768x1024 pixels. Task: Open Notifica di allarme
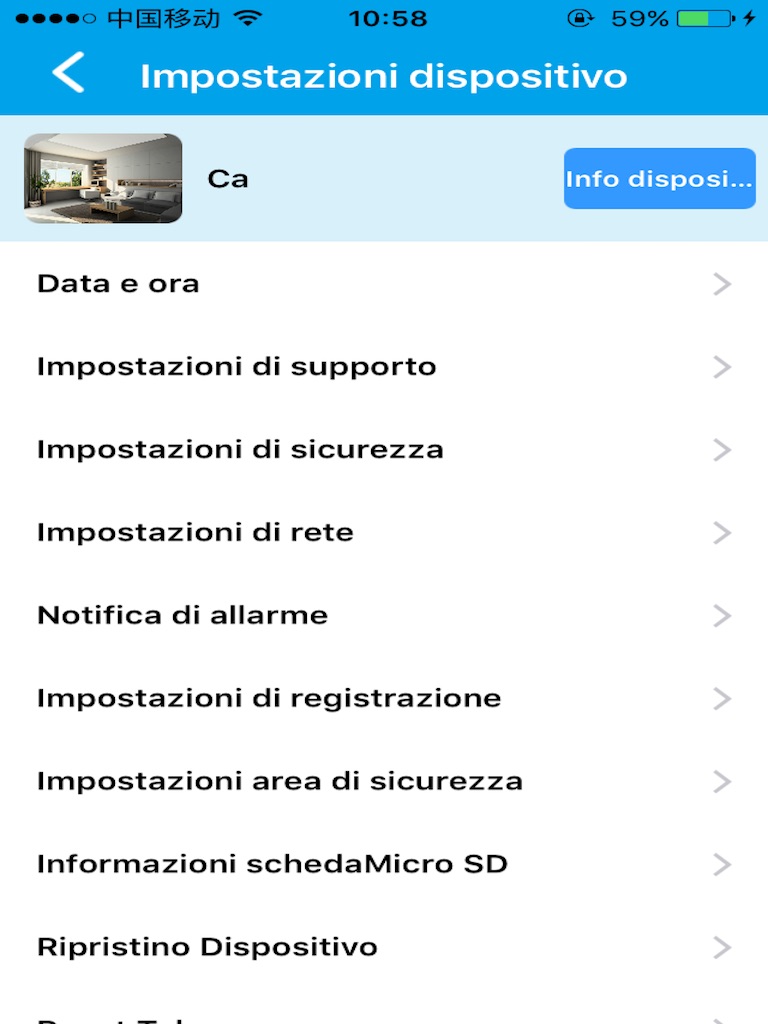coord(384,615)
